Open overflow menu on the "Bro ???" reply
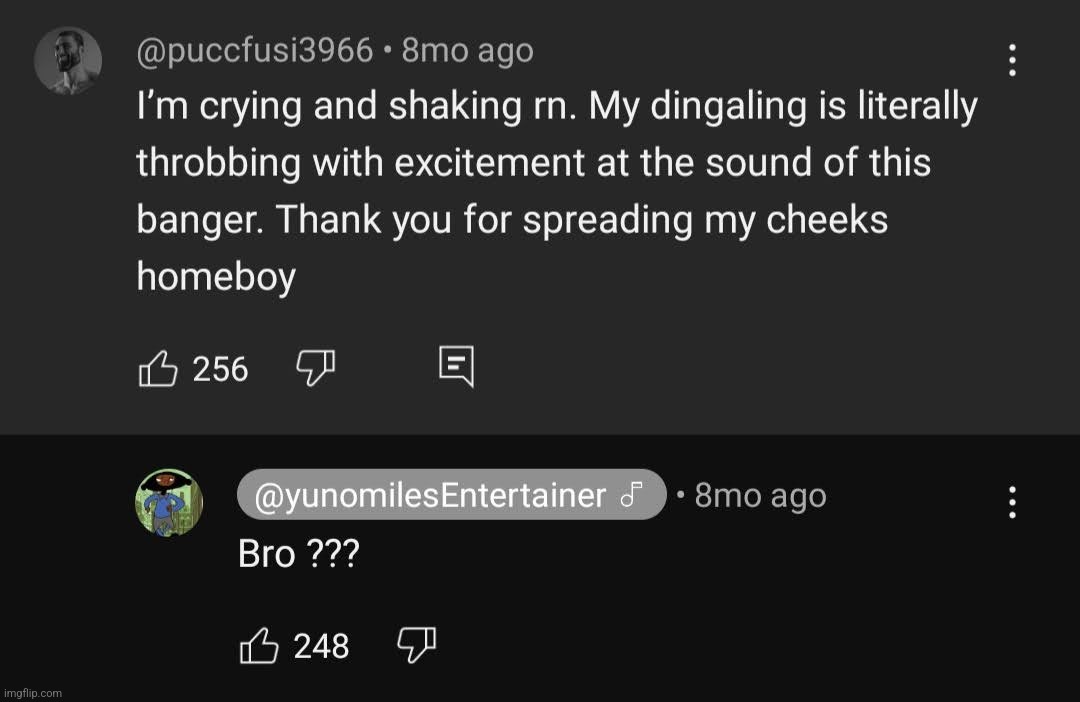Image resolution: width=1080 pixels, height=702 pixels. click(1012, 501)
